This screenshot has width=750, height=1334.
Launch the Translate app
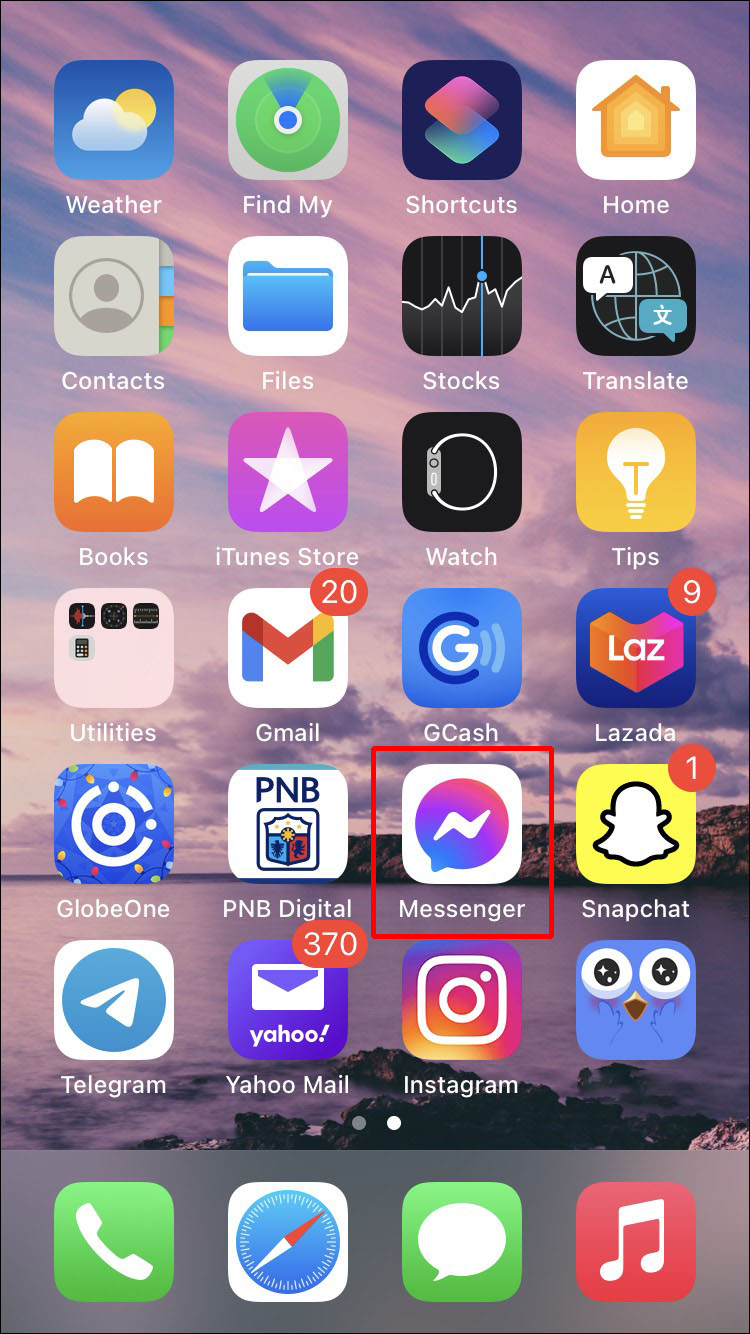635,296
